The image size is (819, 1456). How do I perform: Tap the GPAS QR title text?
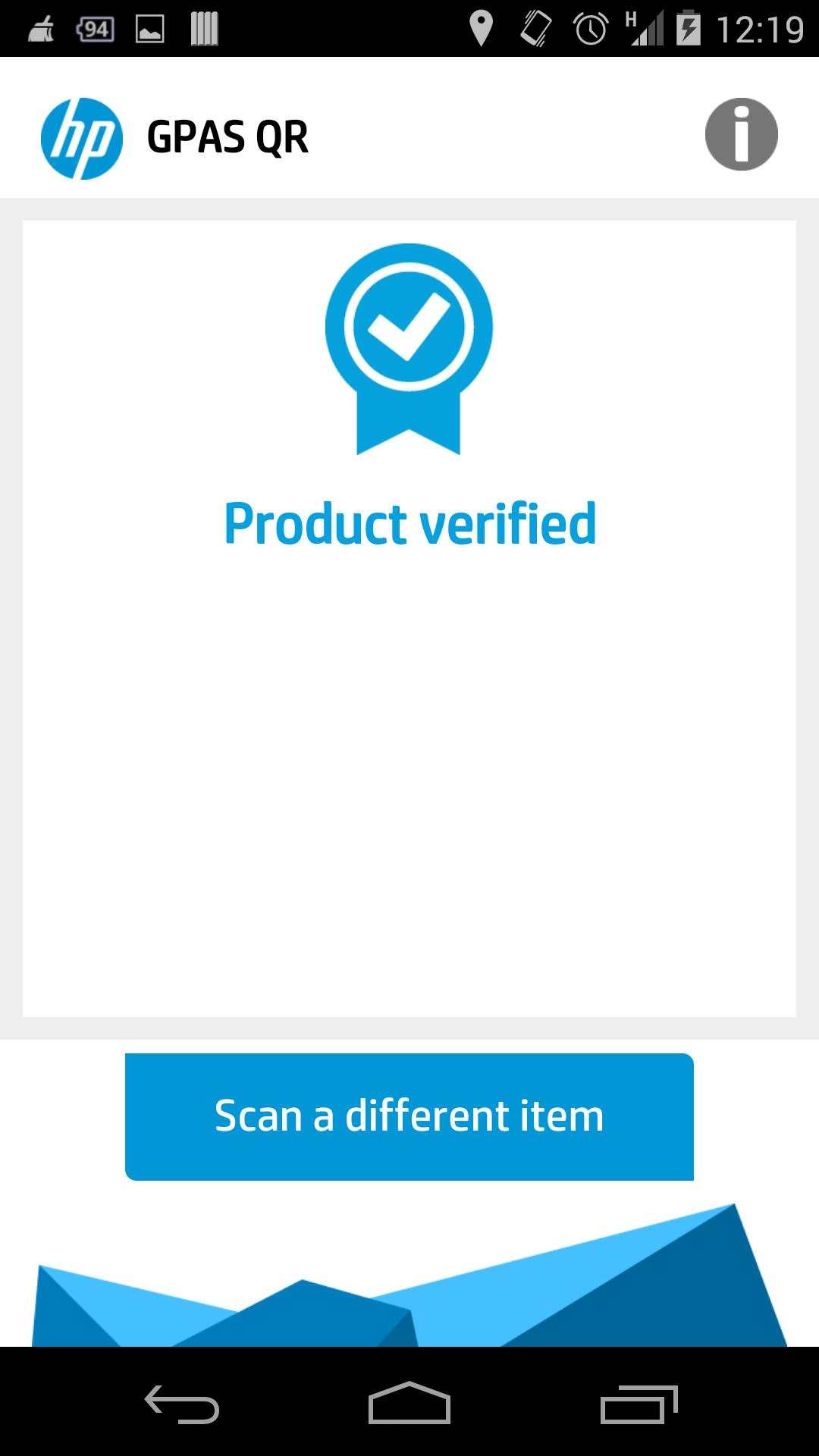pos(227,137)
